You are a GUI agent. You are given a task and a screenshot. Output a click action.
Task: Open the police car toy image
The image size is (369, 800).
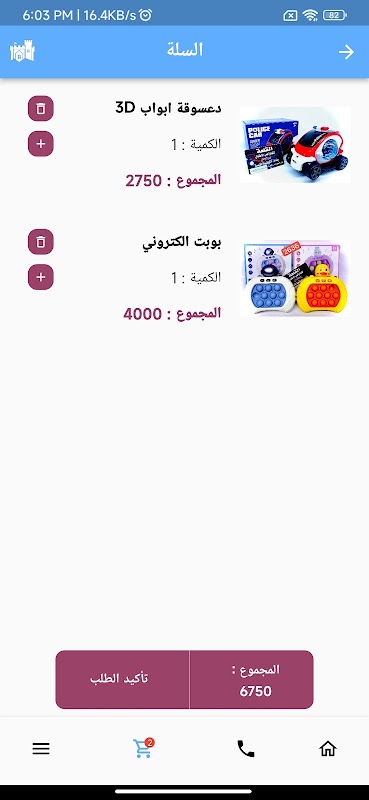(295, 144)
